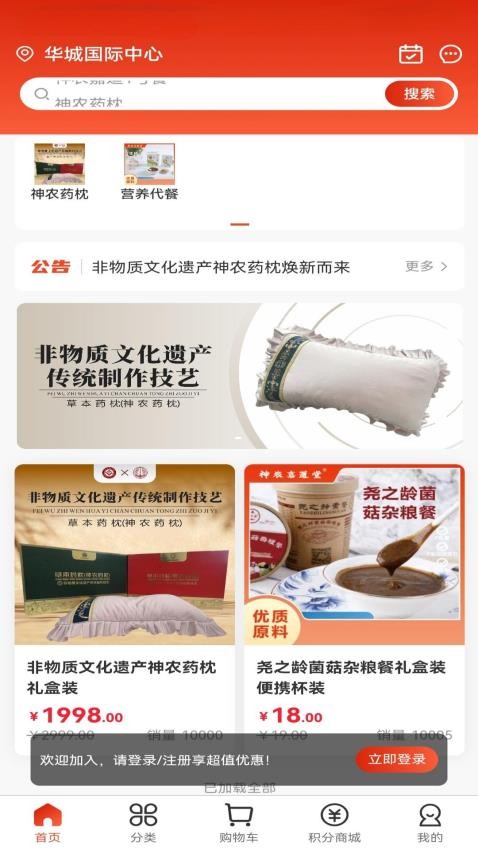This screenshot has width=478, height=850.
Task: Open the 我的 profile tab
Action: tap(430, 822)
